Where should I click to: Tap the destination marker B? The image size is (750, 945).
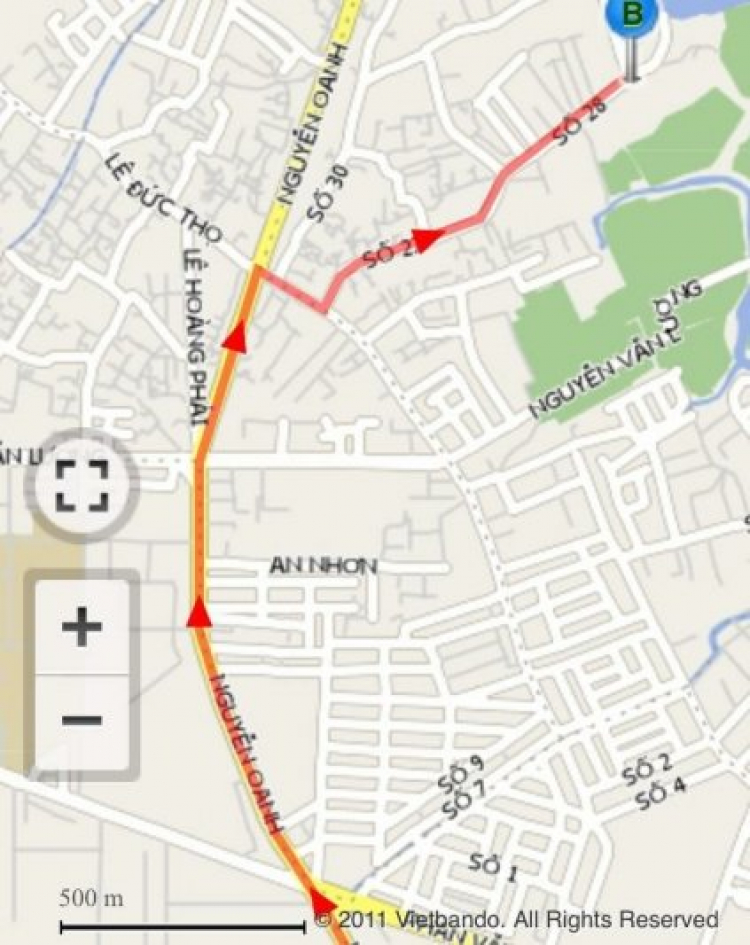631,18
